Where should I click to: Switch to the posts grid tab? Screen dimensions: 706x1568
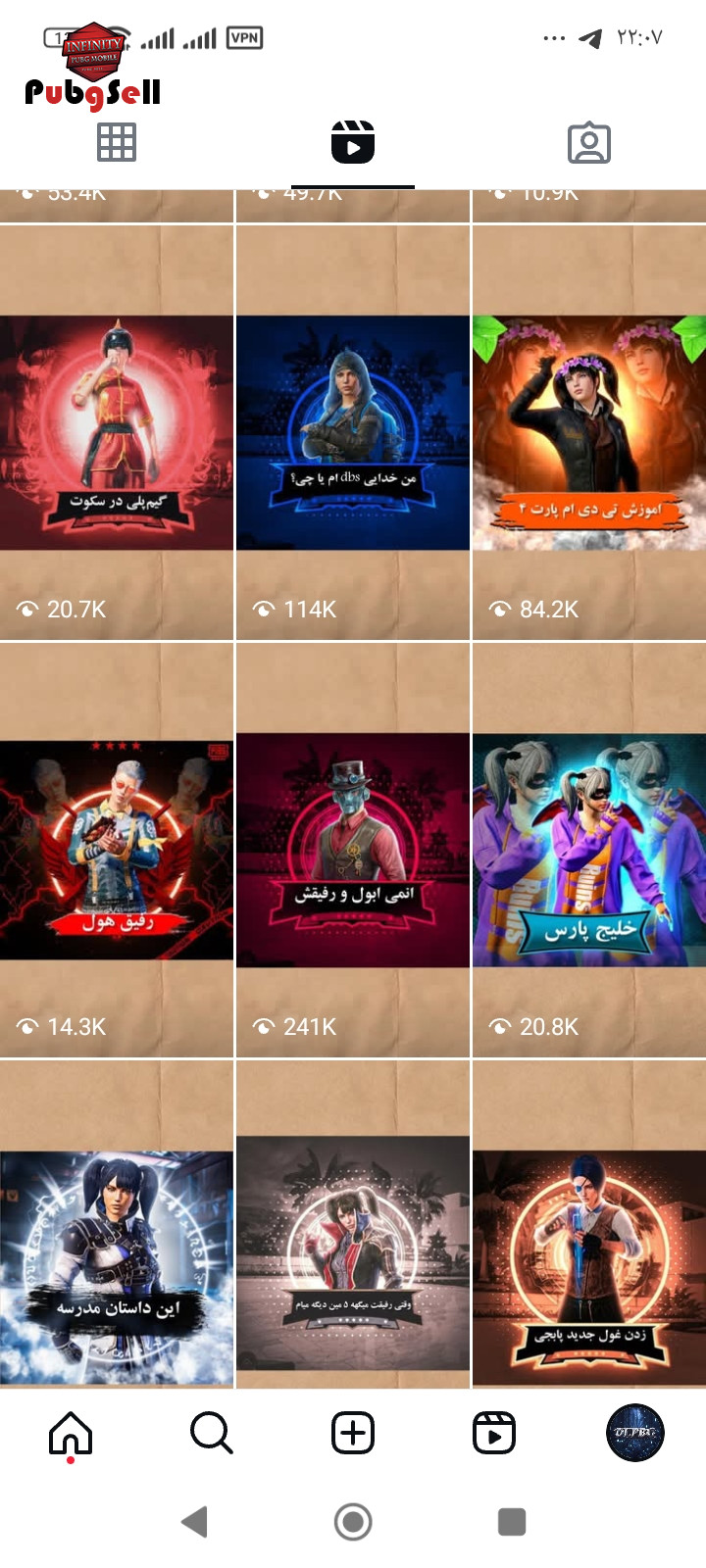(x=117, y=143)
